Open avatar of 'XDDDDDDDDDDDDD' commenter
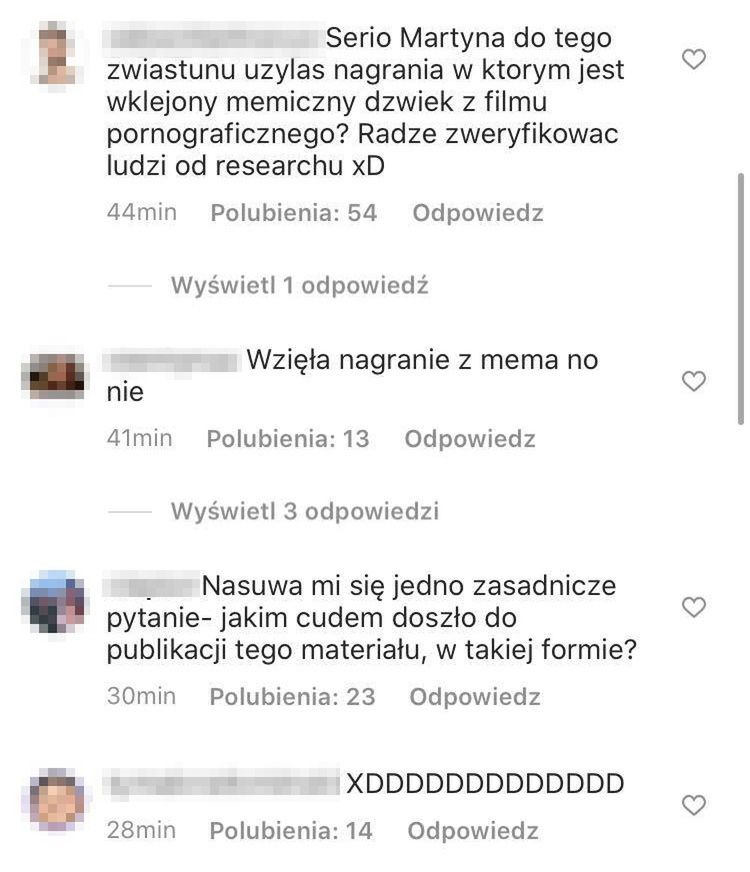This screenshot has height=872, width=750. (x=56, y=800)
